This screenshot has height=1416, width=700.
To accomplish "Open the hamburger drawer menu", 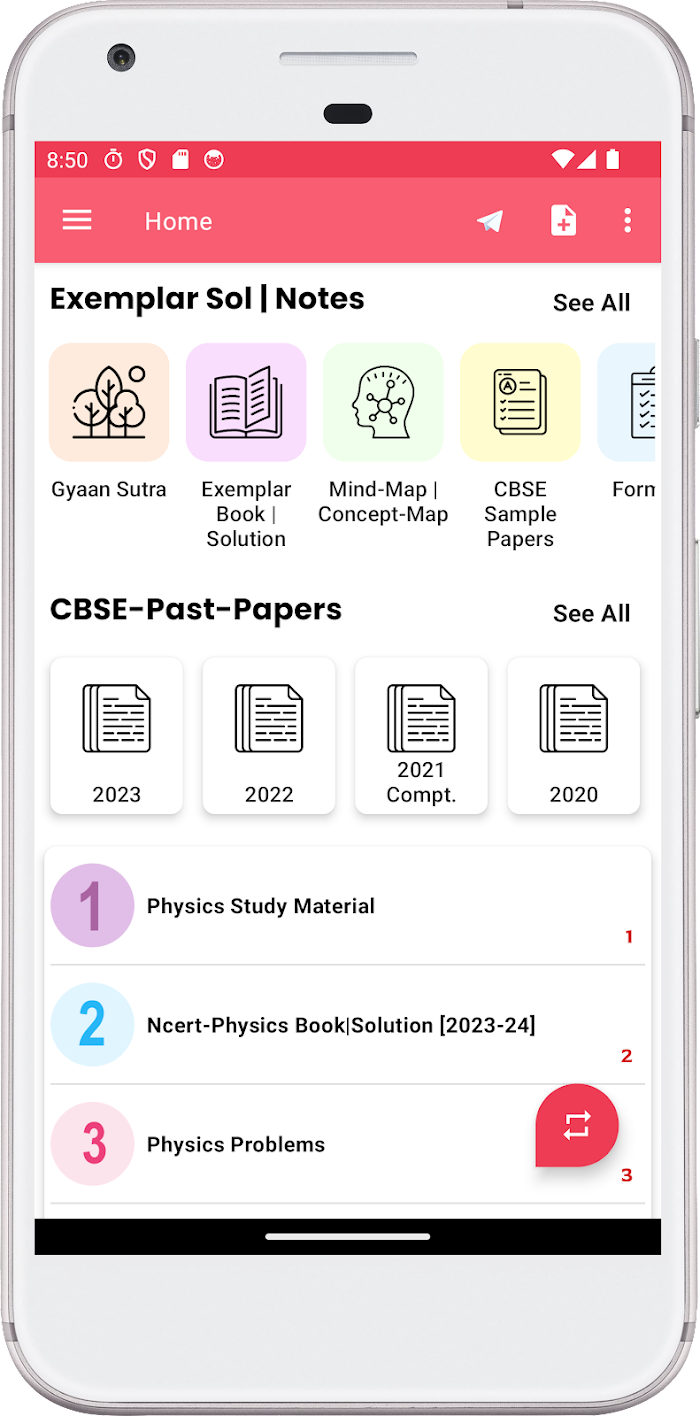I will click(77, 221).
